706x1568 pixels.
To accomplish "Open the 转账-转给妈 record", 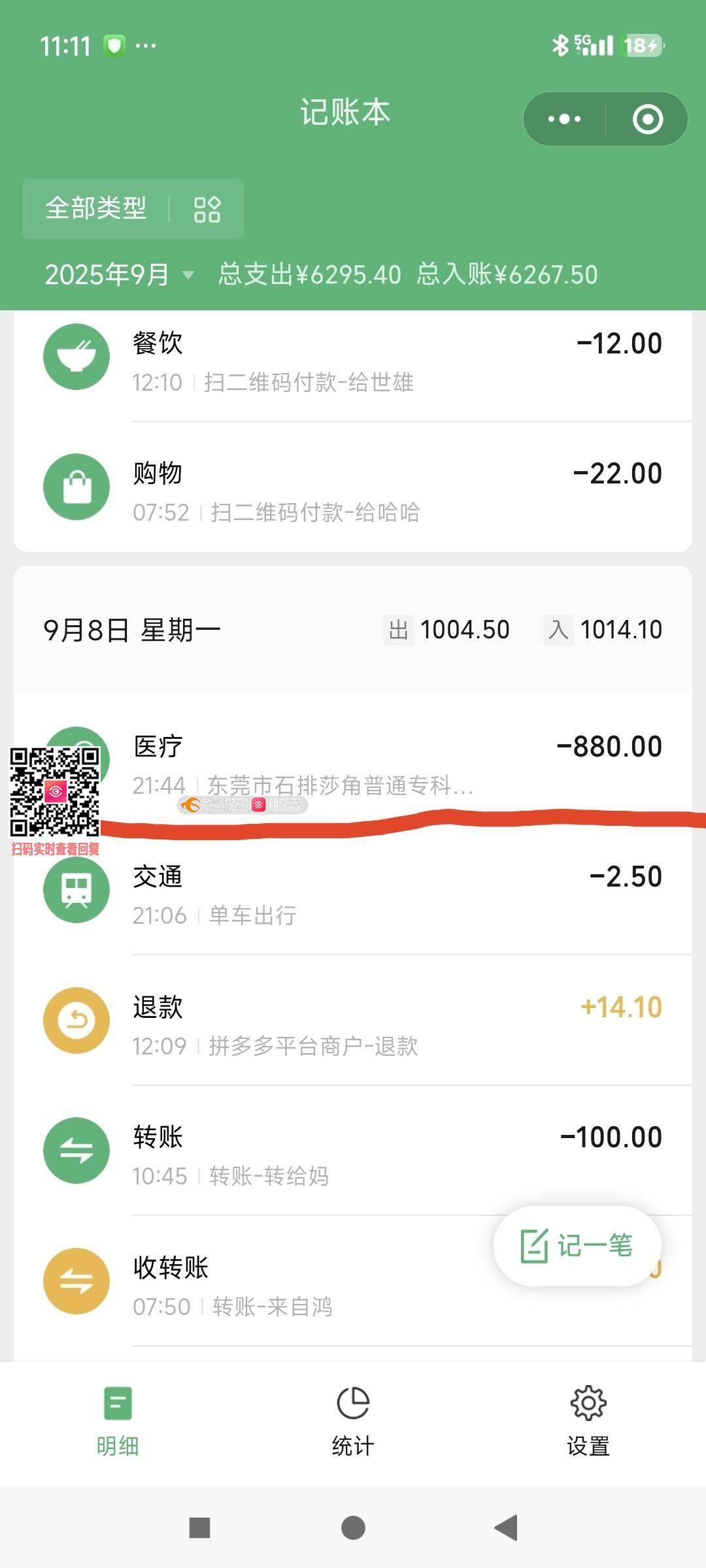I will click(327, 1155).
